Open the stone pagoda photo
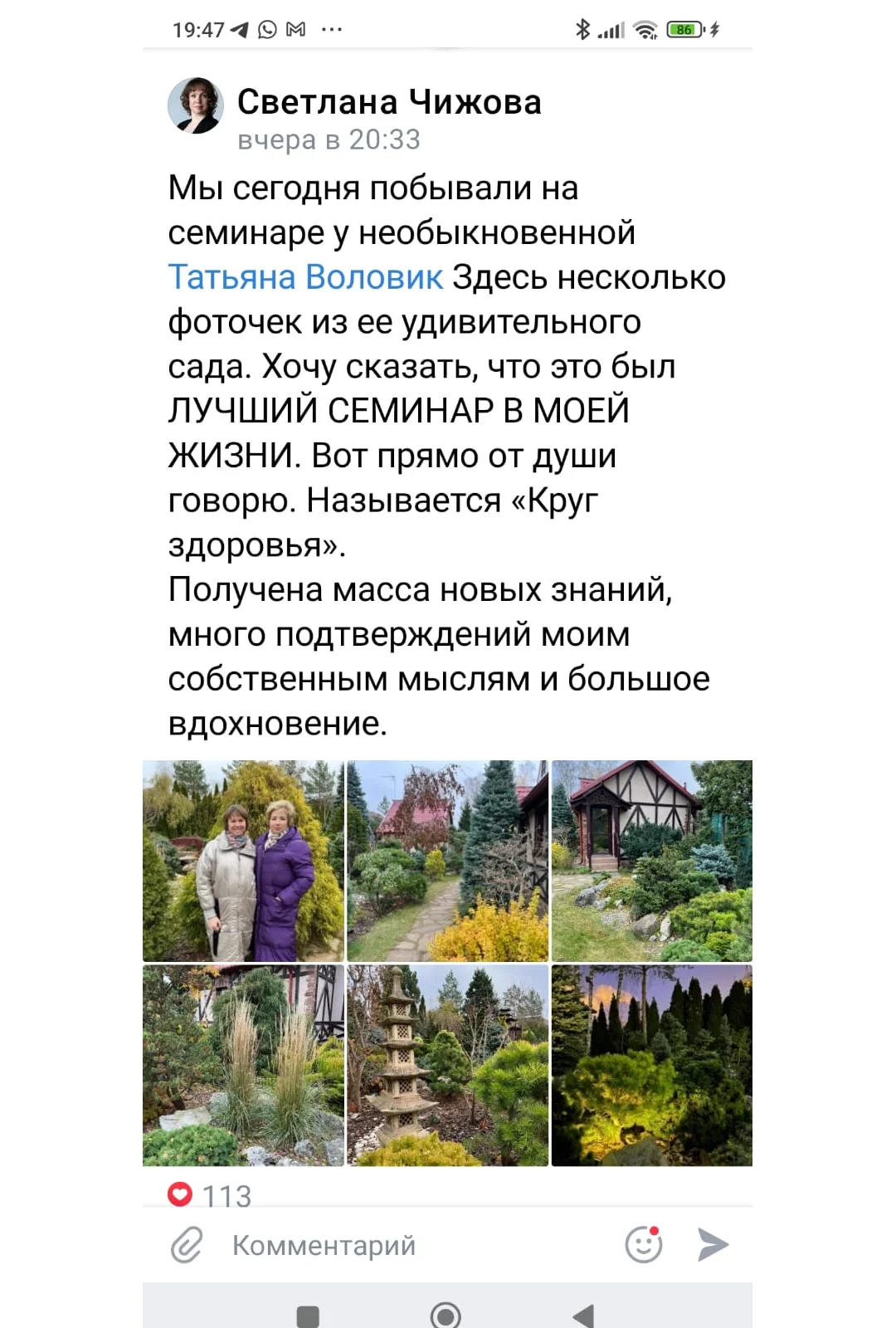896x1328 pixels. (x=447, y=1065)
